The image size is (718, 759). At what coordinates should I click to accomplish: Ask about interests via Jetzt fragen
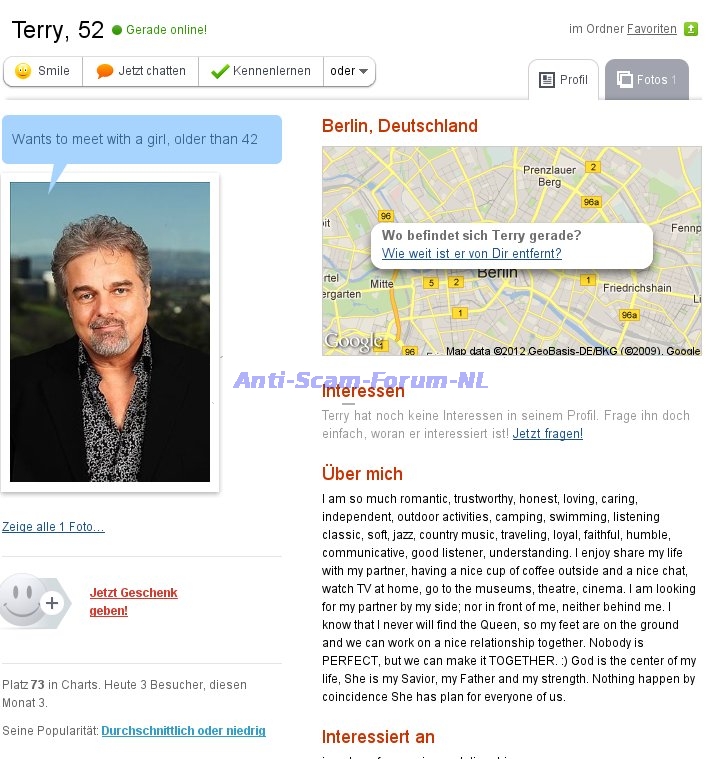pyautogui.click(x=547, y=434)
